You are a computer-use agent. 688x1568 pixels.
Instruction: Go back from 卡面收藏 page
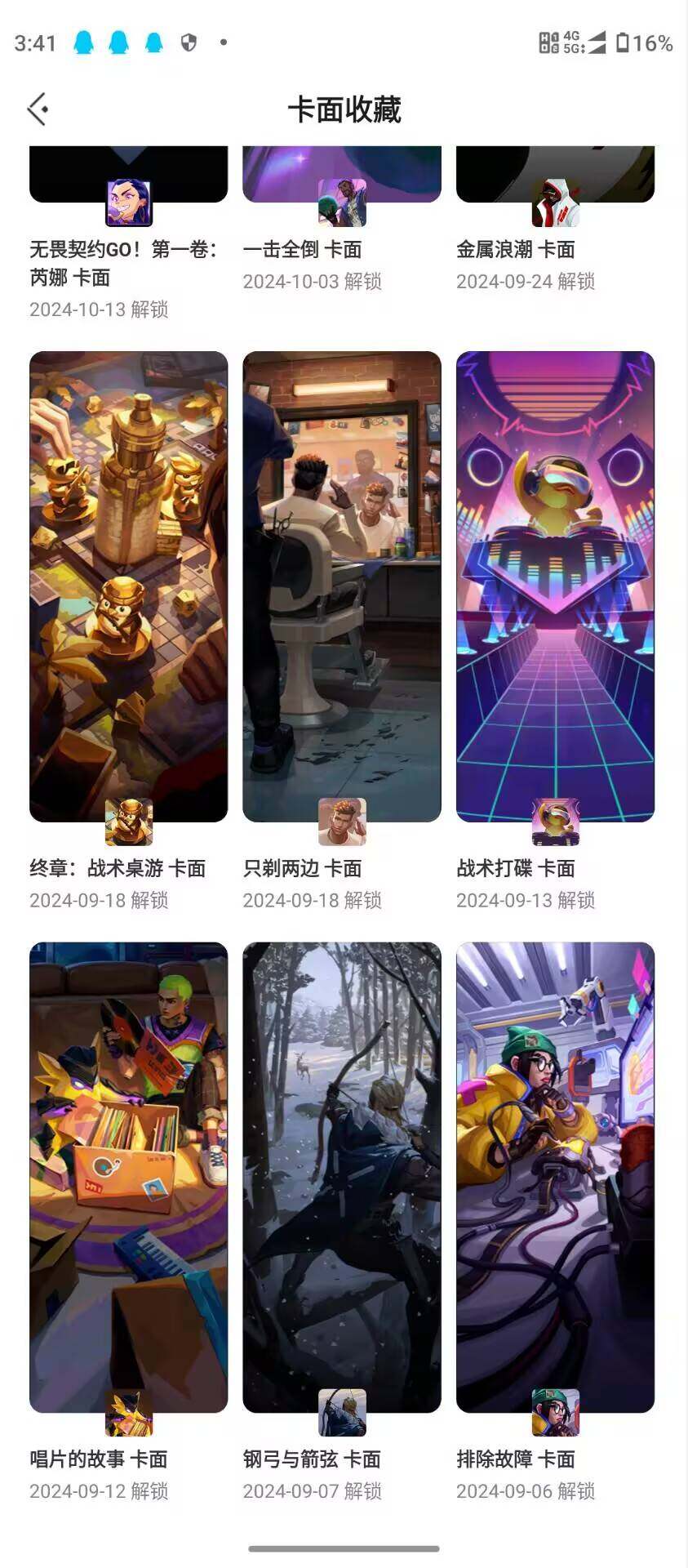[x=38, y=109]
